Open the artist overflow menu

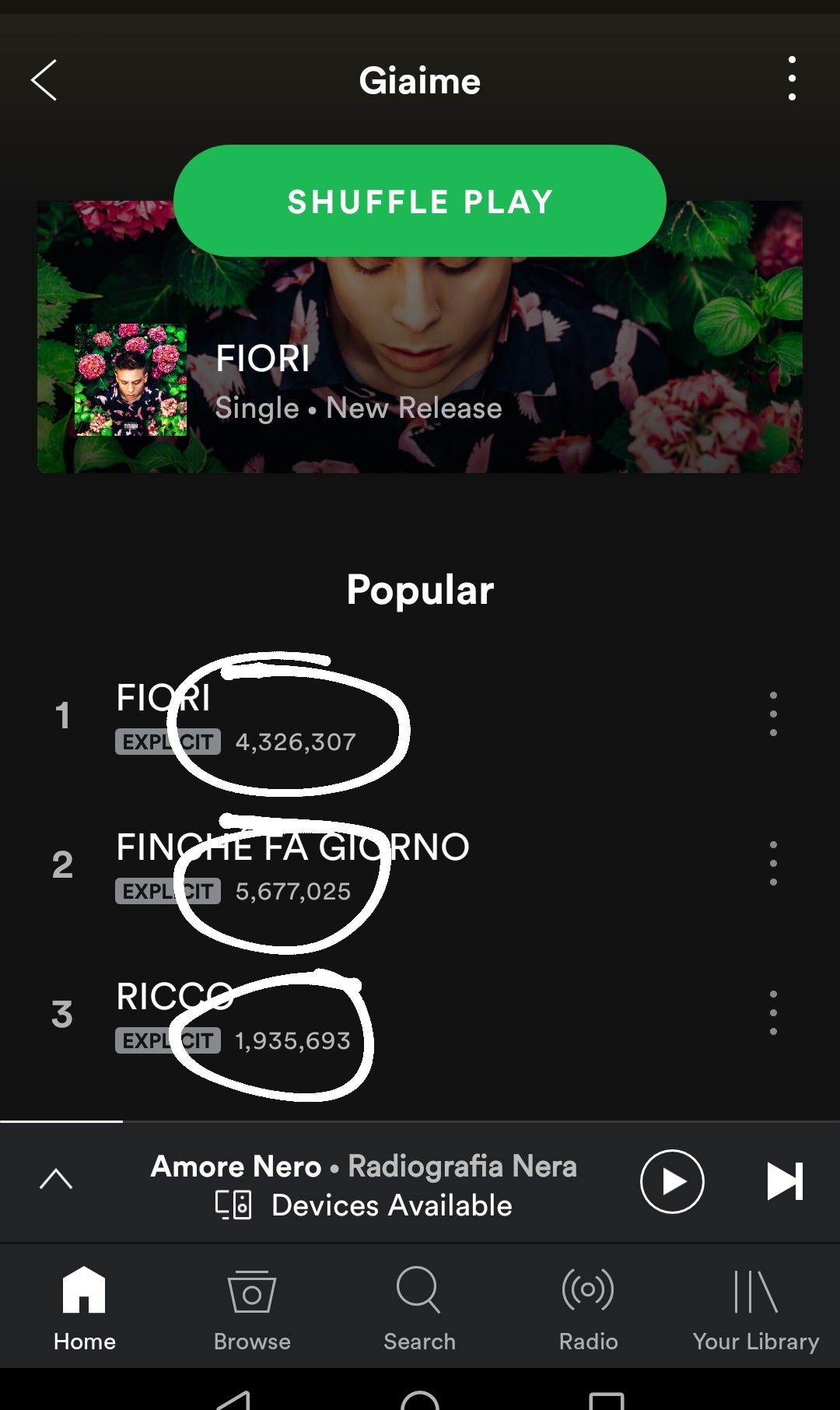(791, 79)
